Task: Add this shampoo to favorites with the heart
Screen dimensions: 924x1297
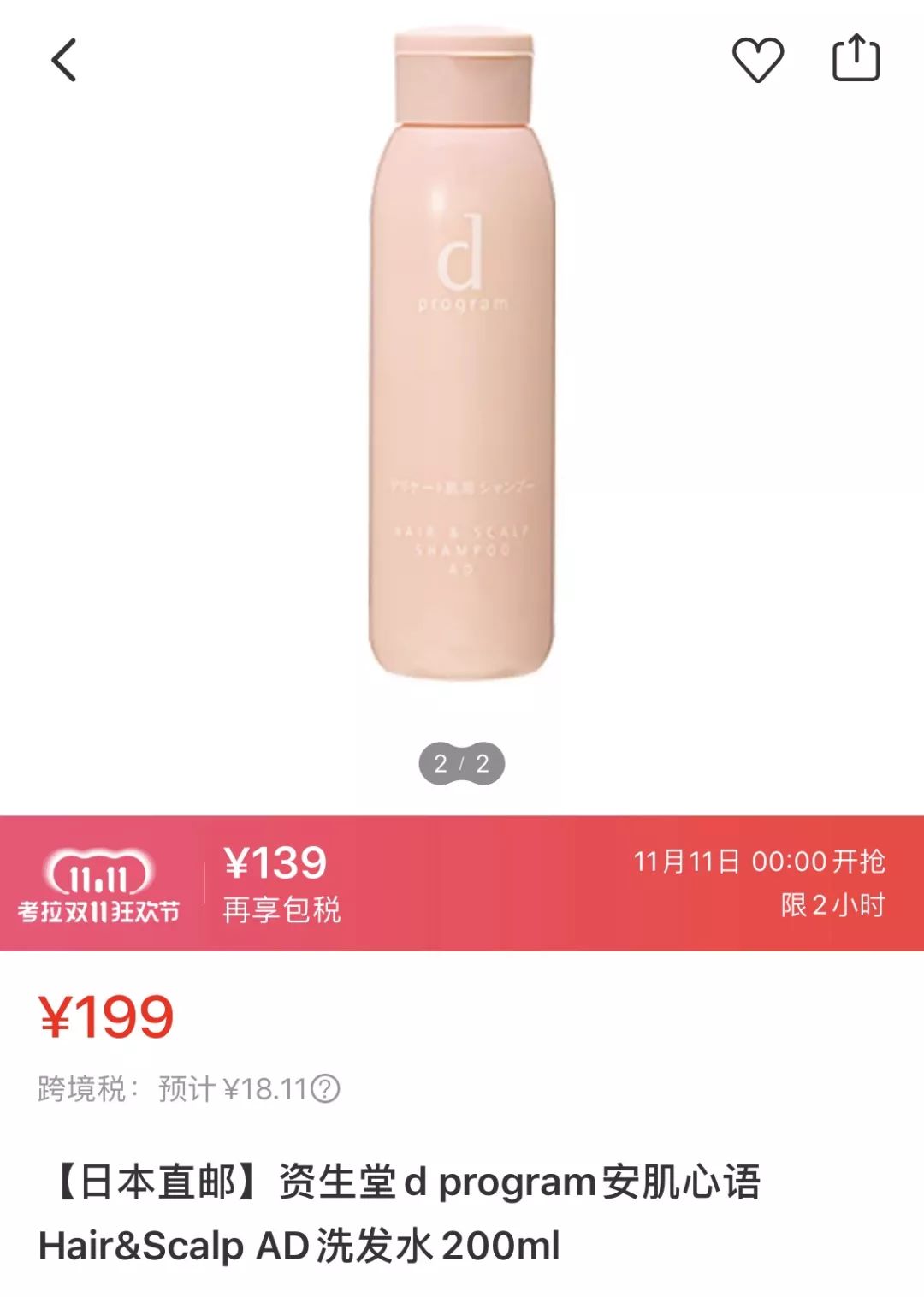Action: click(x=758, y=61)
